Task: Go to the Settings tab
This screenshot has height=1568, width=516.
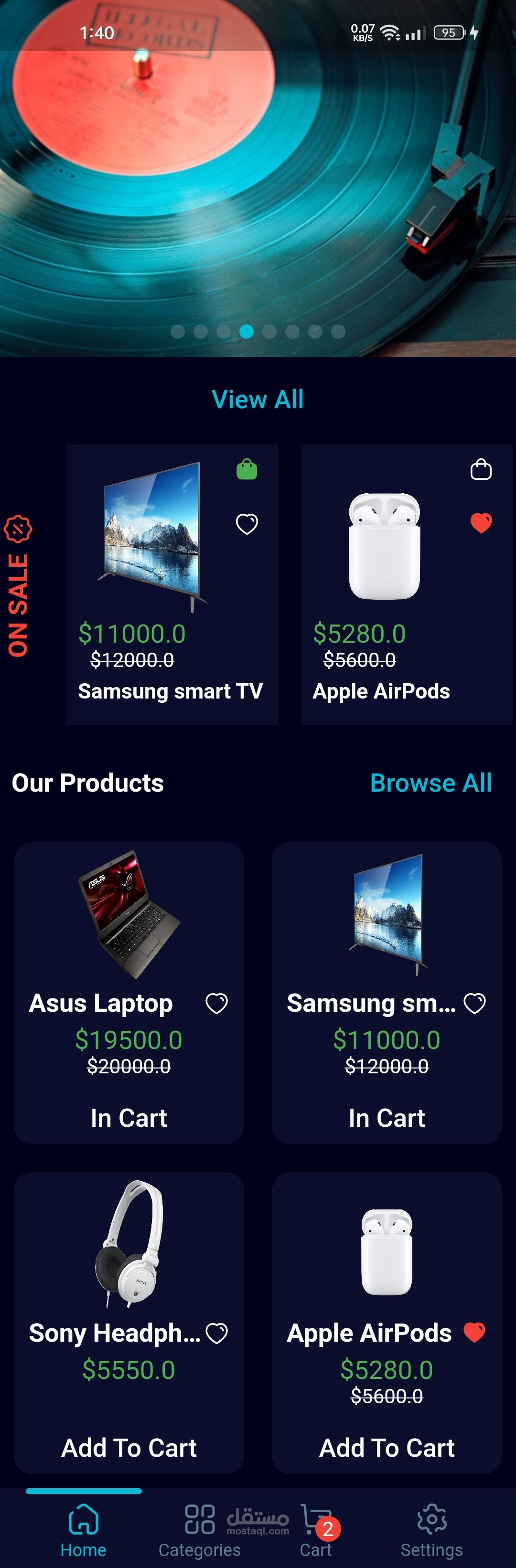Action: pyautogui.click(x=431, y=1529)
